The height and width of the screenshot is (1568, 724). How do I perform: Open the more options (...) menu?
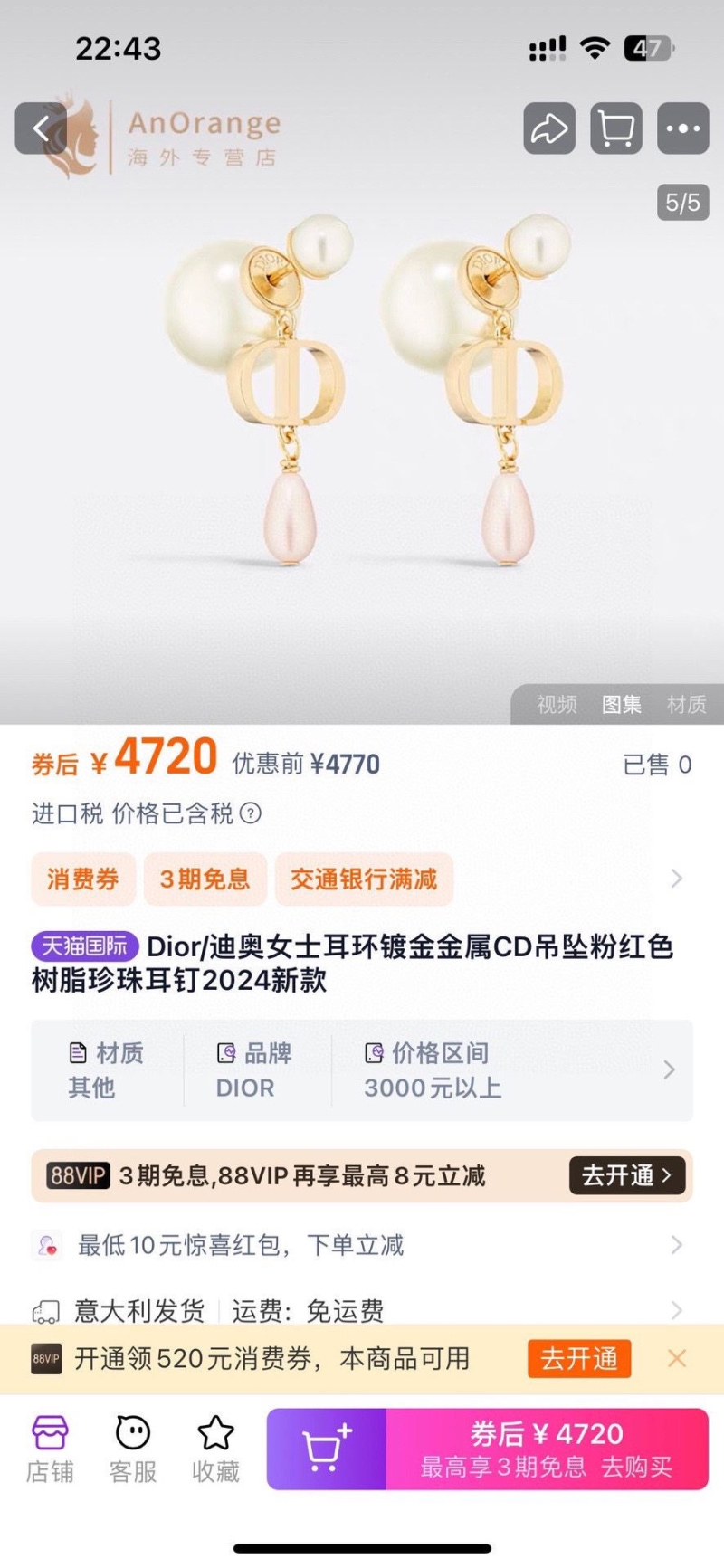[681, 128]
